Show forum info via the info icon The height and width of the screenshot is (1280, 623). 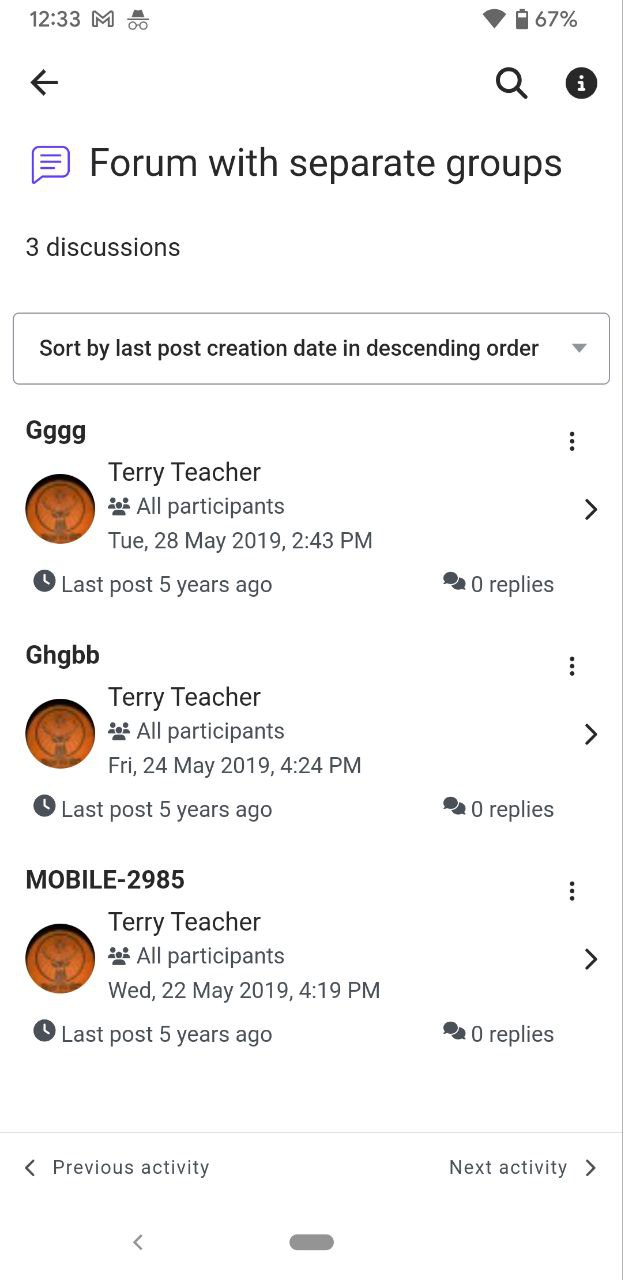581,83
